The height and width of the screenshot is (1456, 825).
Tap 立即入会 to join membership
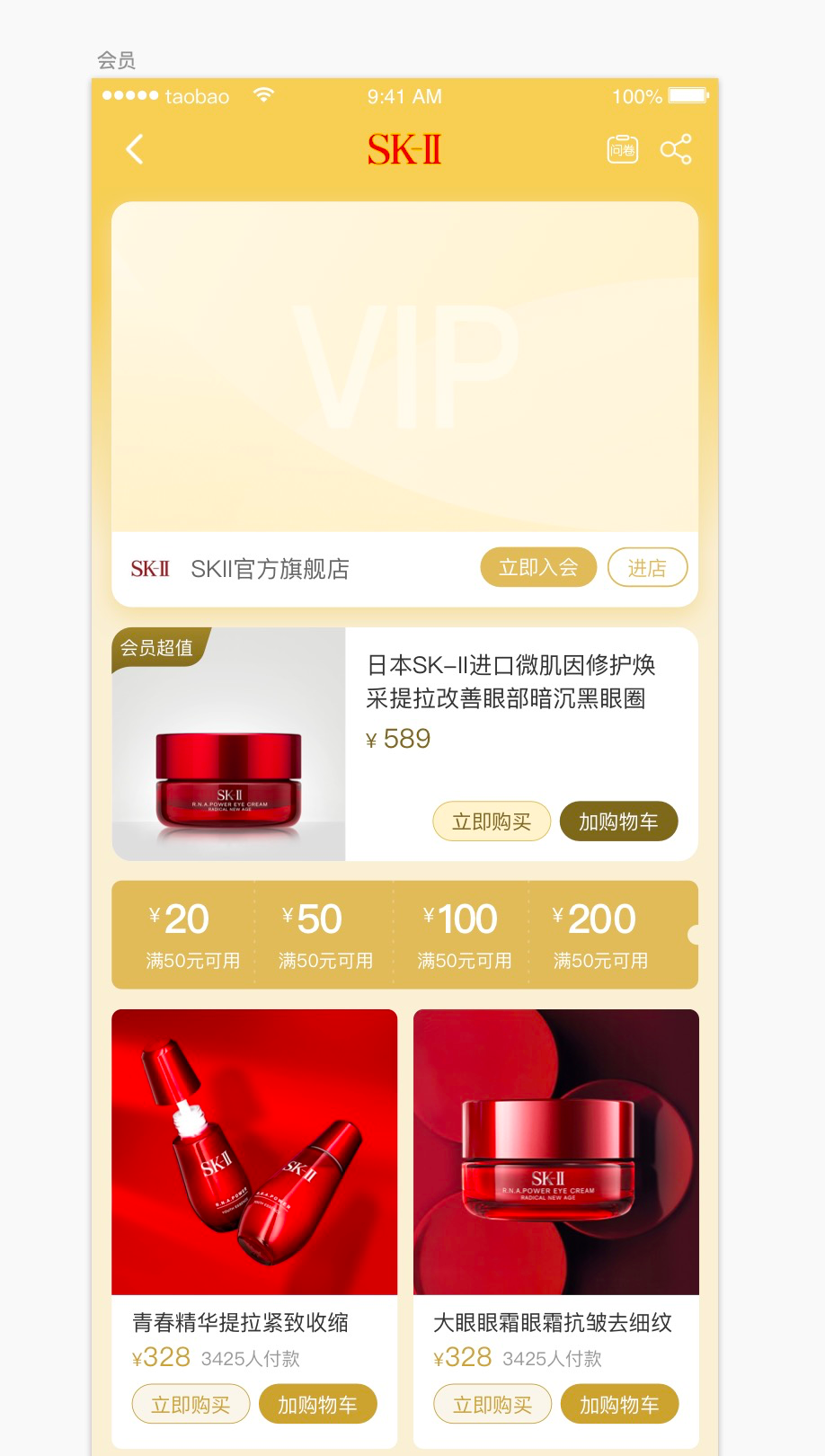click(538, 567)
